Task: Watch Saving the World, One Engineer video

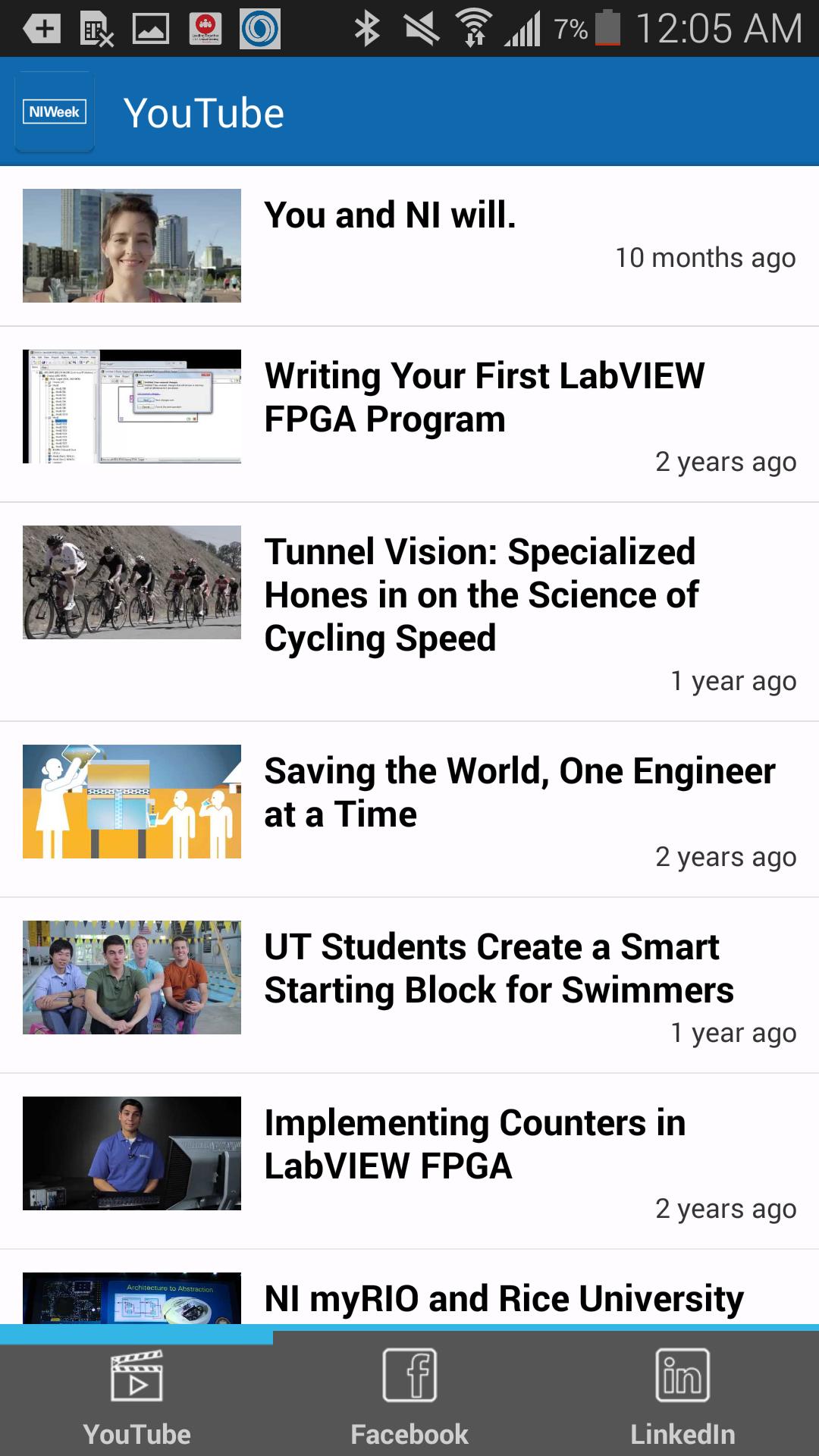Action: [x=409, y=808]
